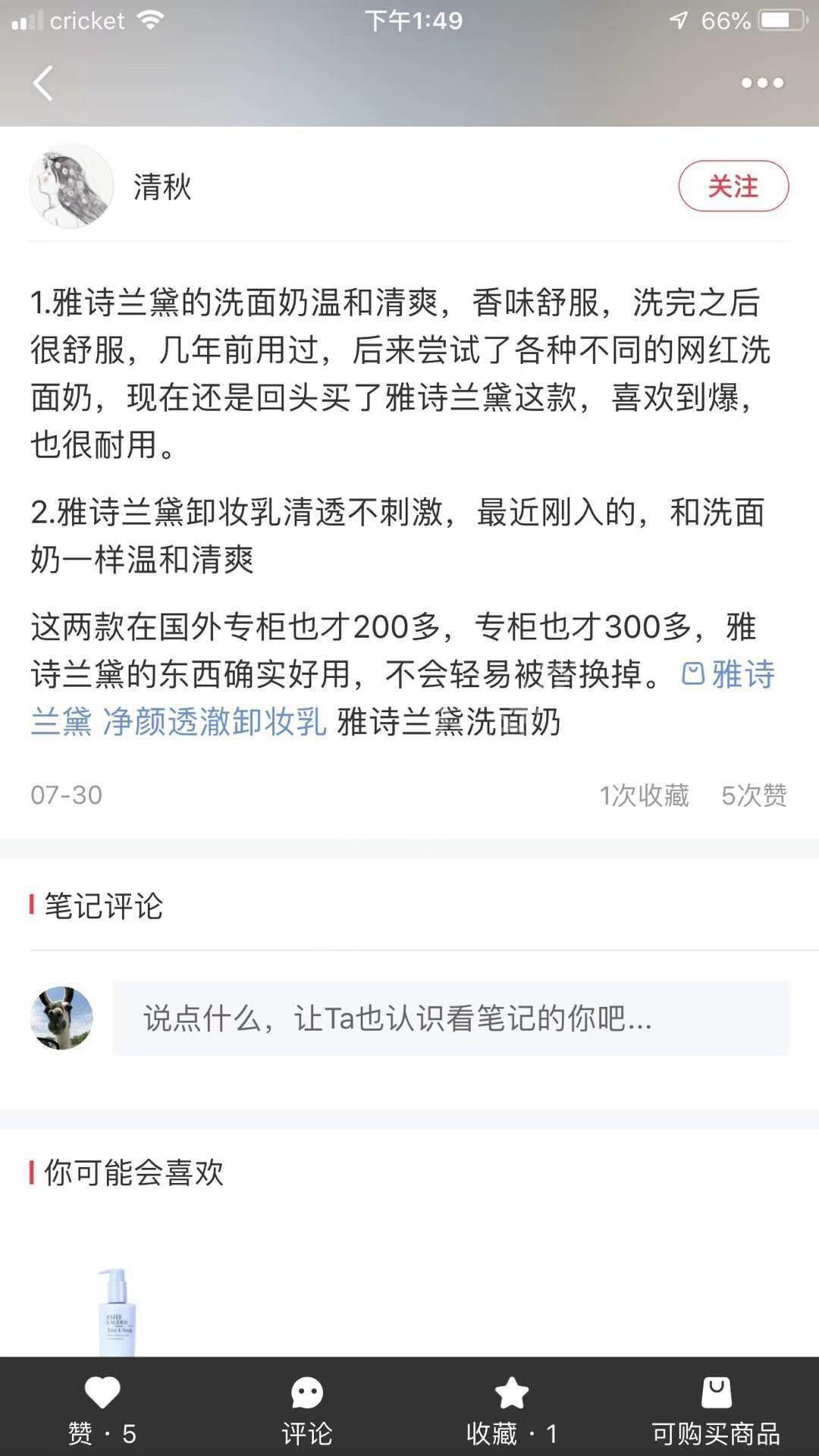Follow author 清秋 with 关注 button

tap(733, 186)
